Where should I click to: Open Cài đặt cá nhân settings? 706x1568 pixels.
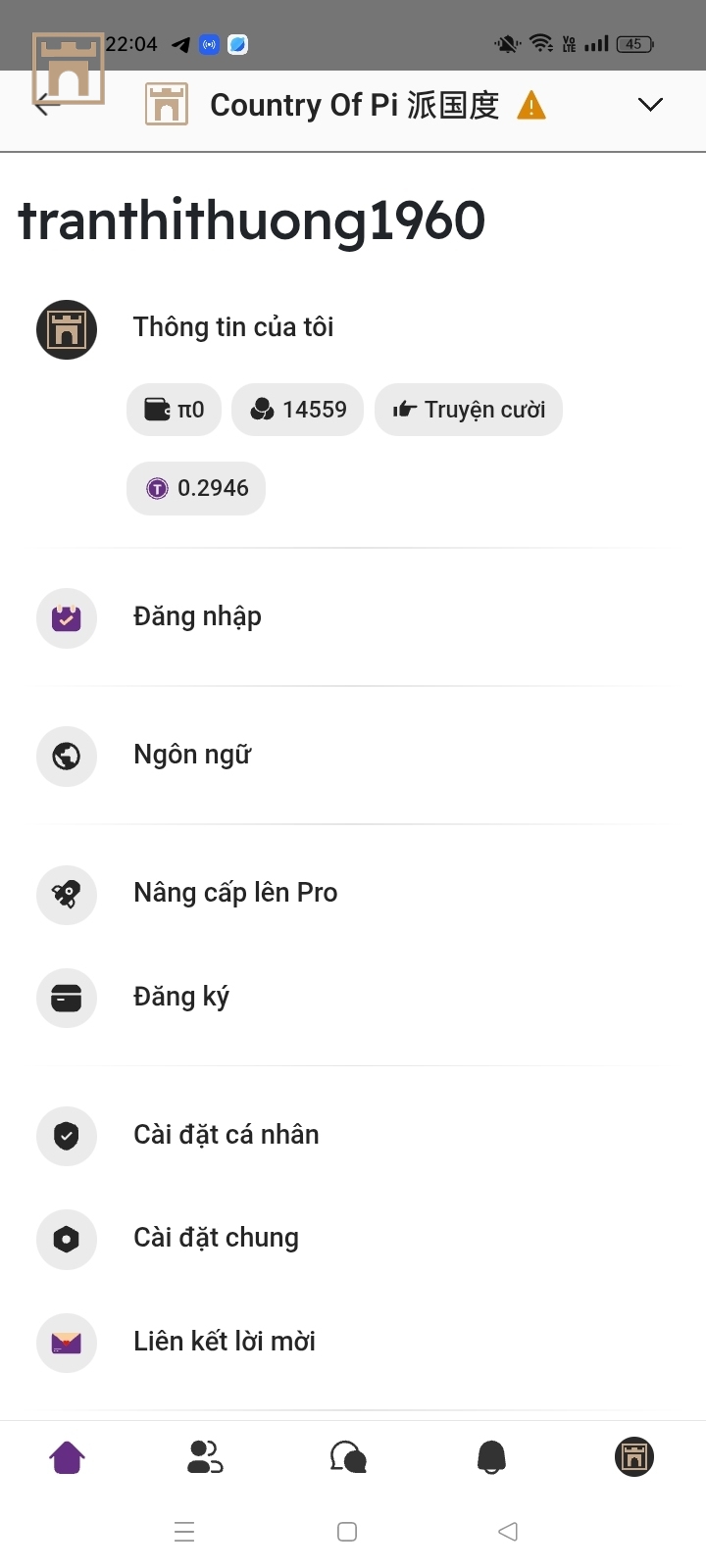[227, 1135]
